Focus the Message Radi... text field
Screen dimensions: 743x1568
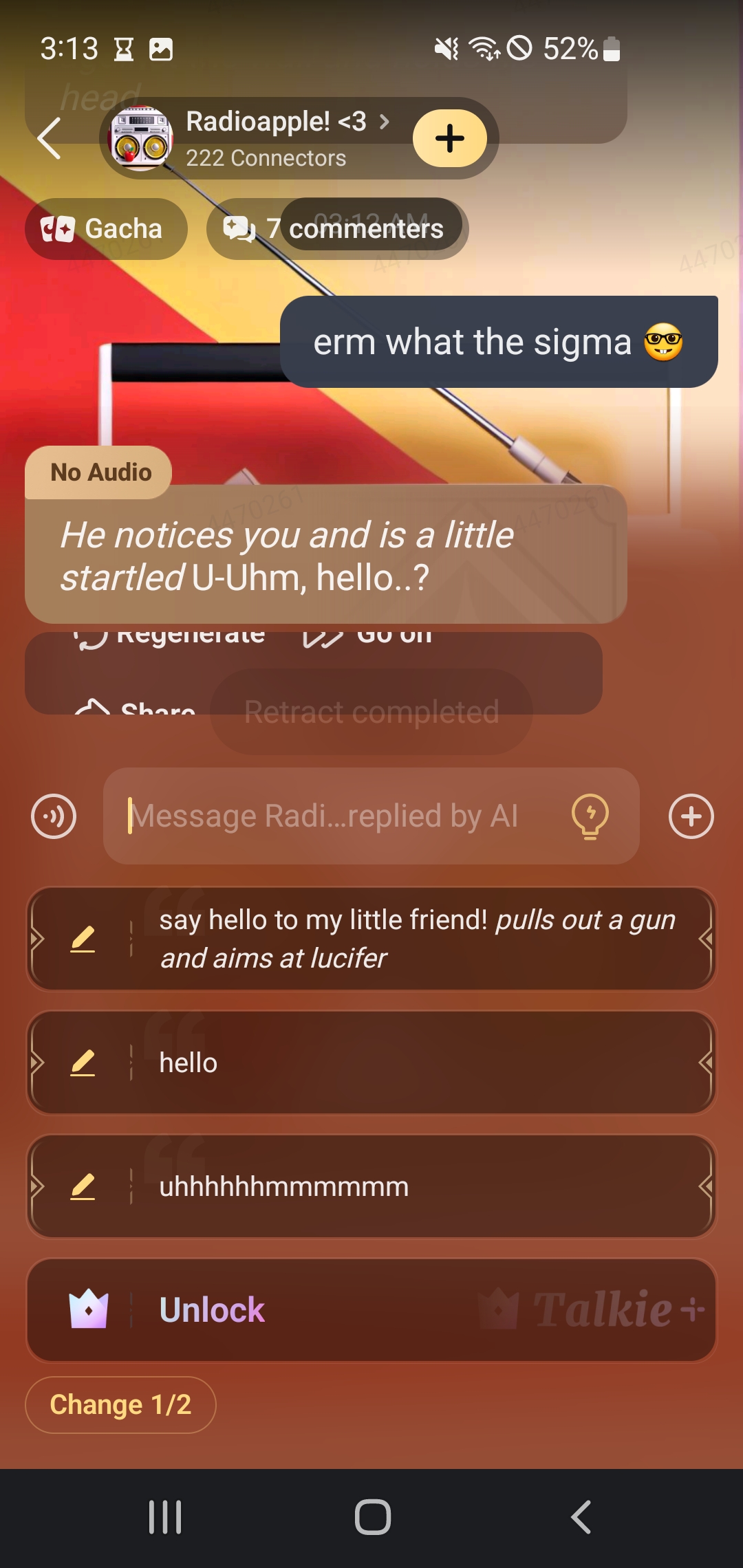click(x=330, y=816)
